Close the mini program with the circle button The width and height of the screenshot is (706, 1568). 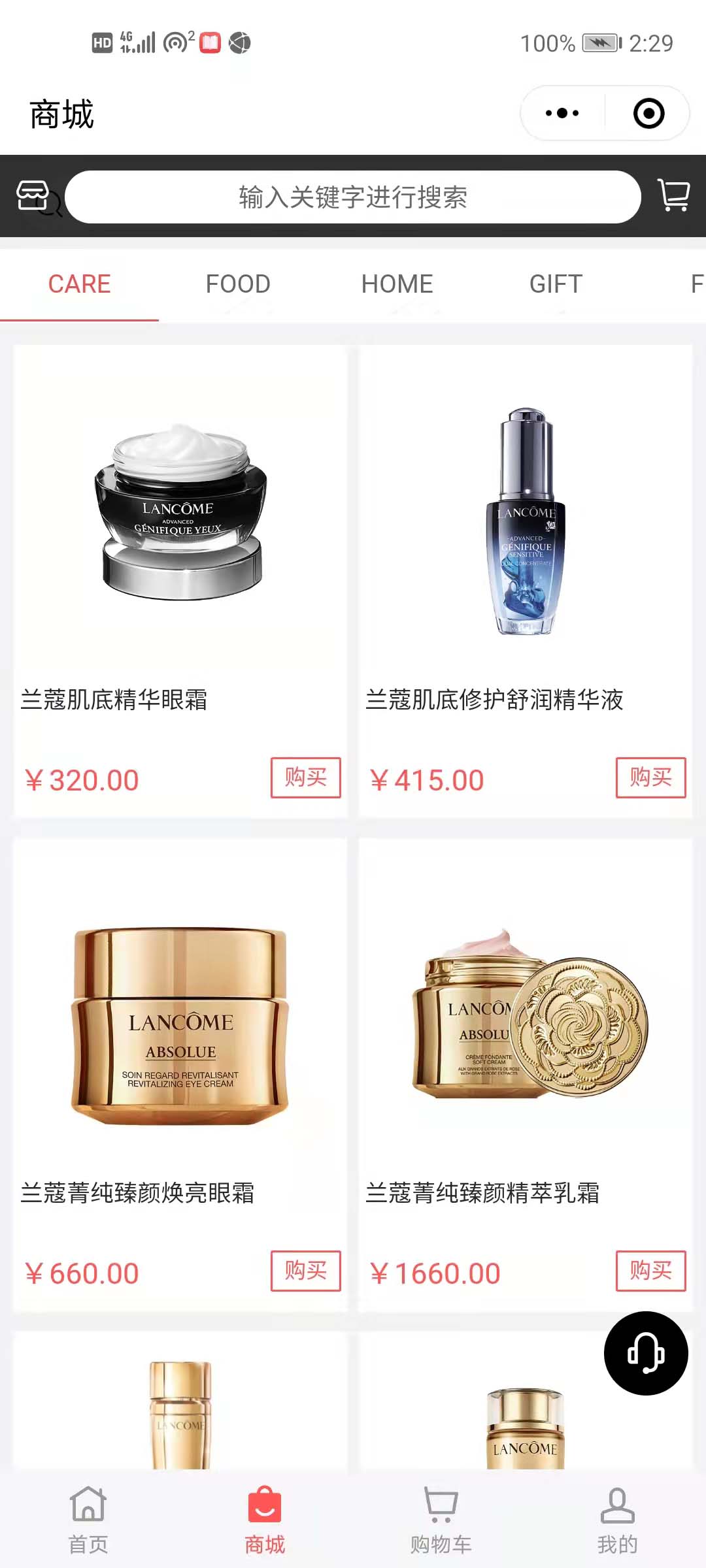(x=648, y=114)
